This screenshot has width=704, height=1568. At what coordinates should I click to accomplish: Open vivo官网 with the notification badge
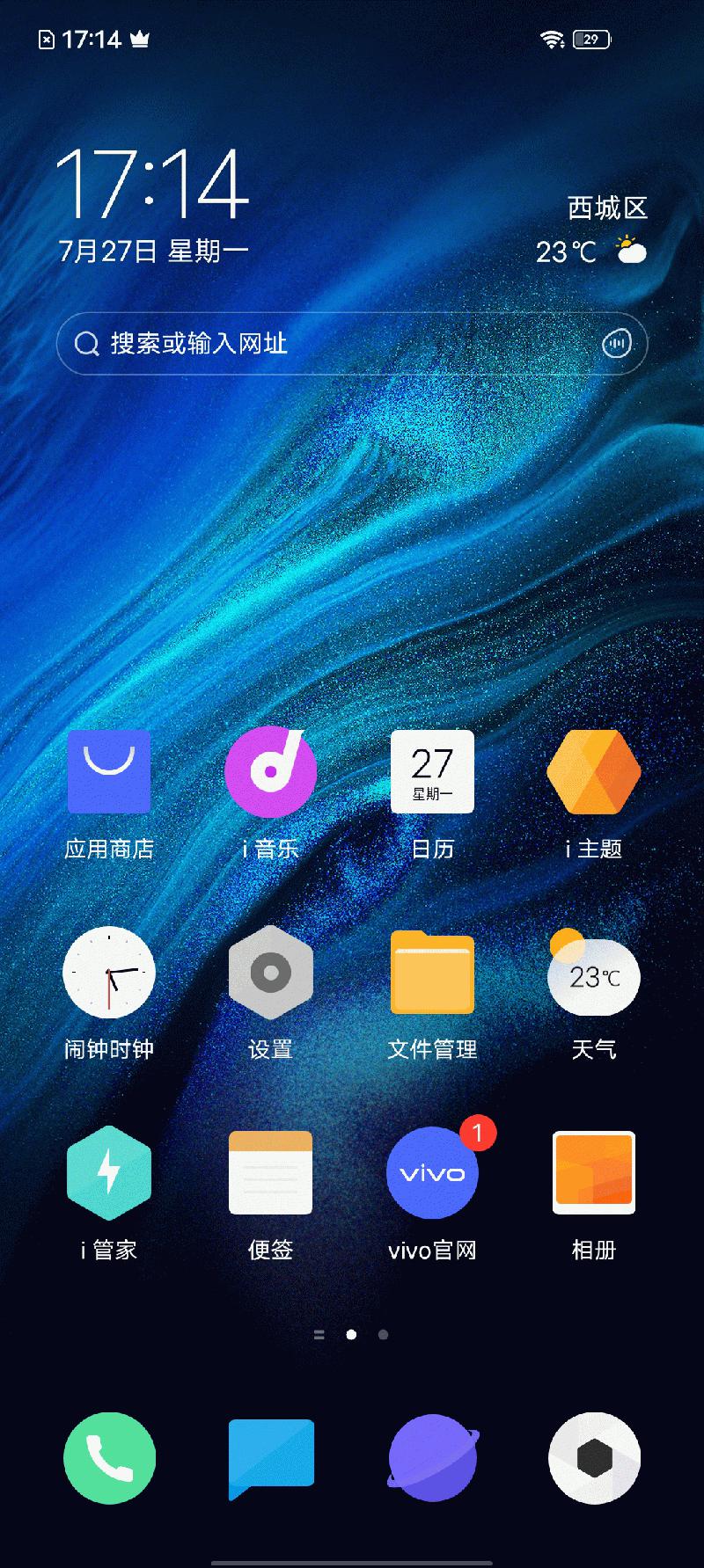coord(432,1173)
